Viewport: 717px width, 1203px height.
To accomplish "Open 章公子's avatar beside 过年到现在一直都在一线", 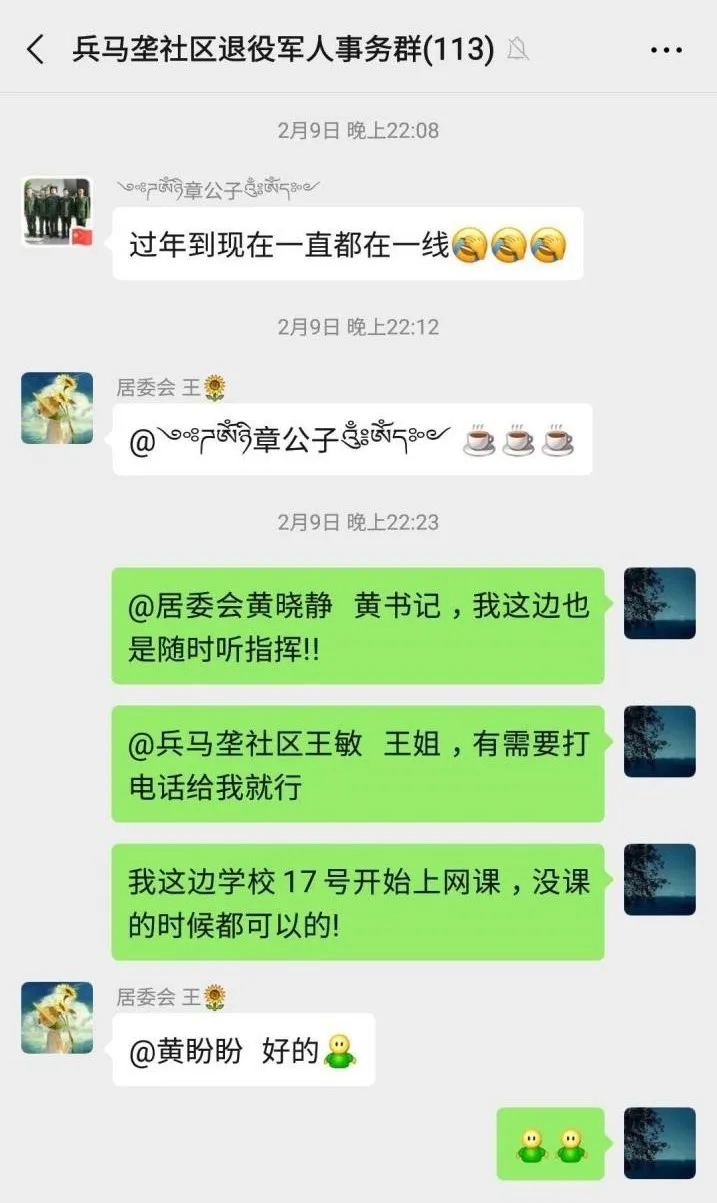I will [x=57, y=212].
